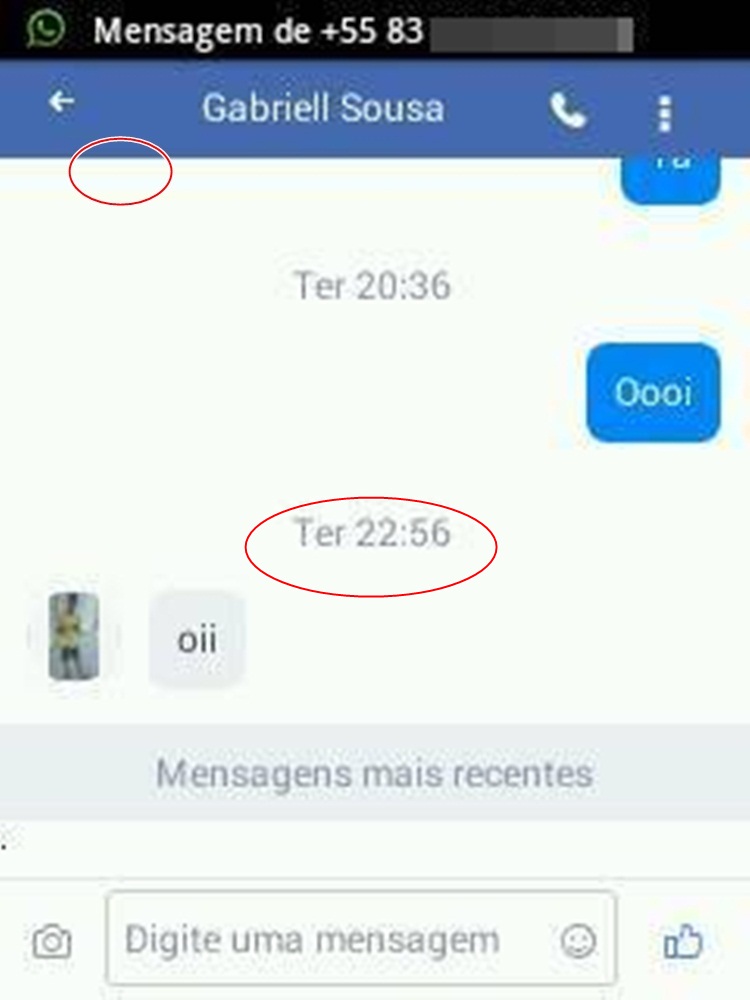
Task: Open the emoji picker
Action: click(578, 940)
